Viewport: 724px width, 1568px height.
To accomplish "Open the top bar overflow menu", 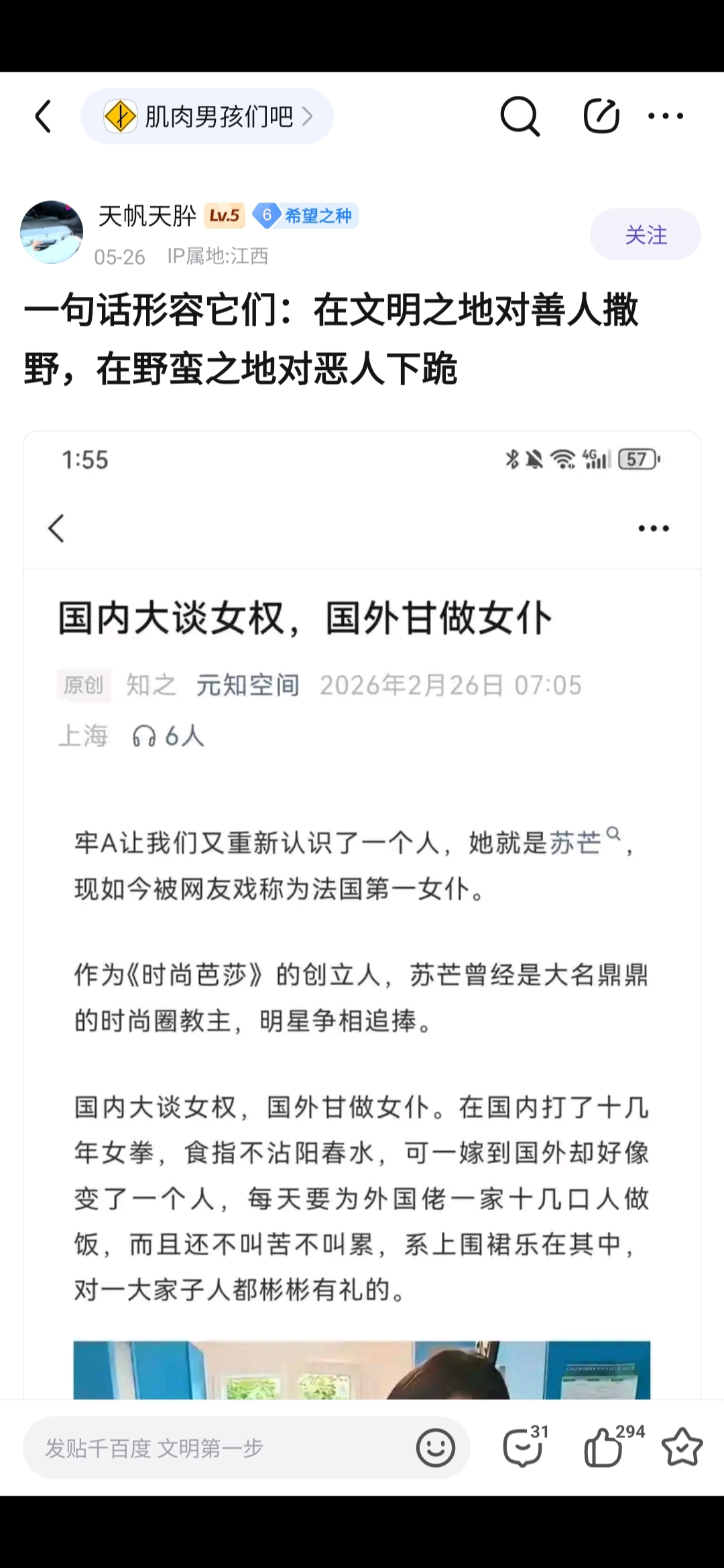I will tap(666, 116).
